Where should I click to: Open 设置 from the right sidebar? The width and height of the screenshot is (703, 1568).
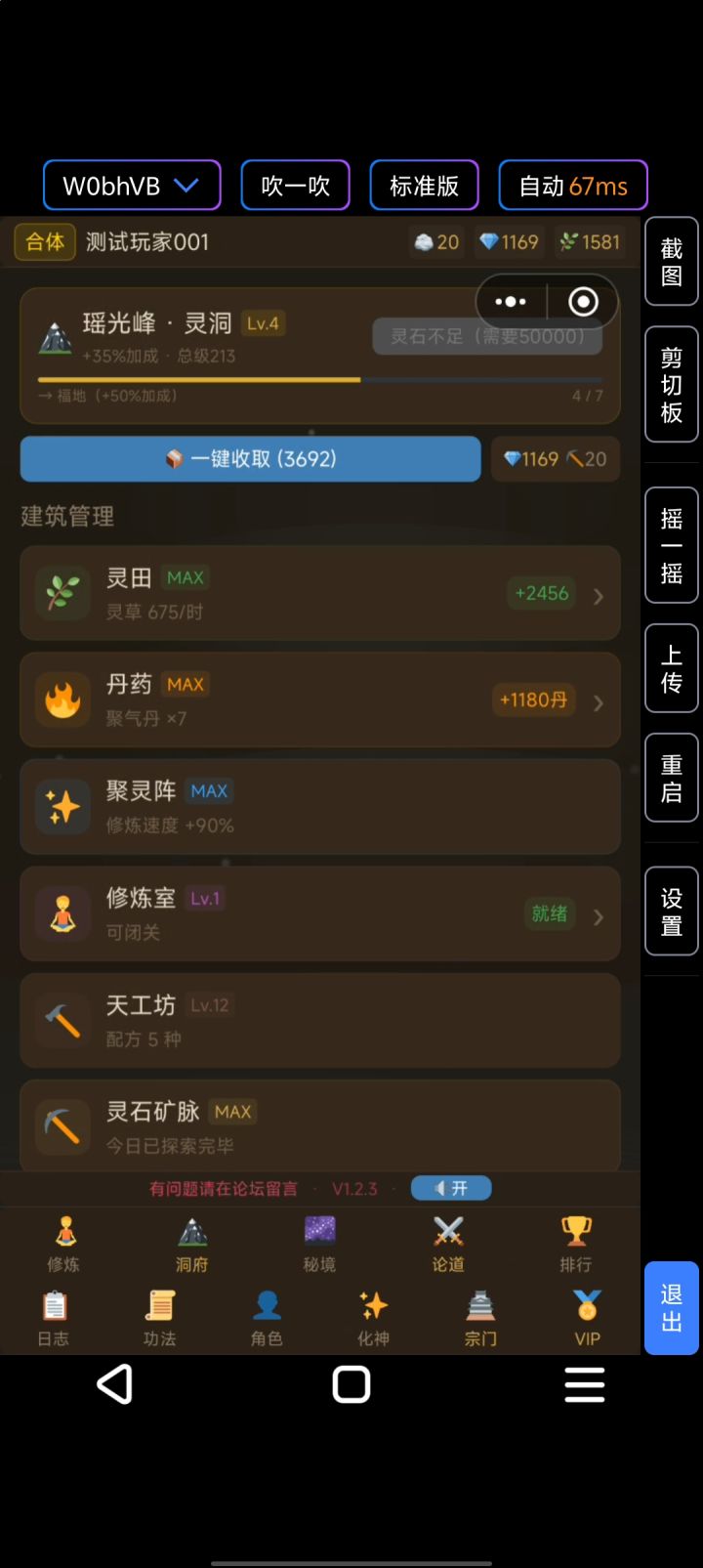671,911
